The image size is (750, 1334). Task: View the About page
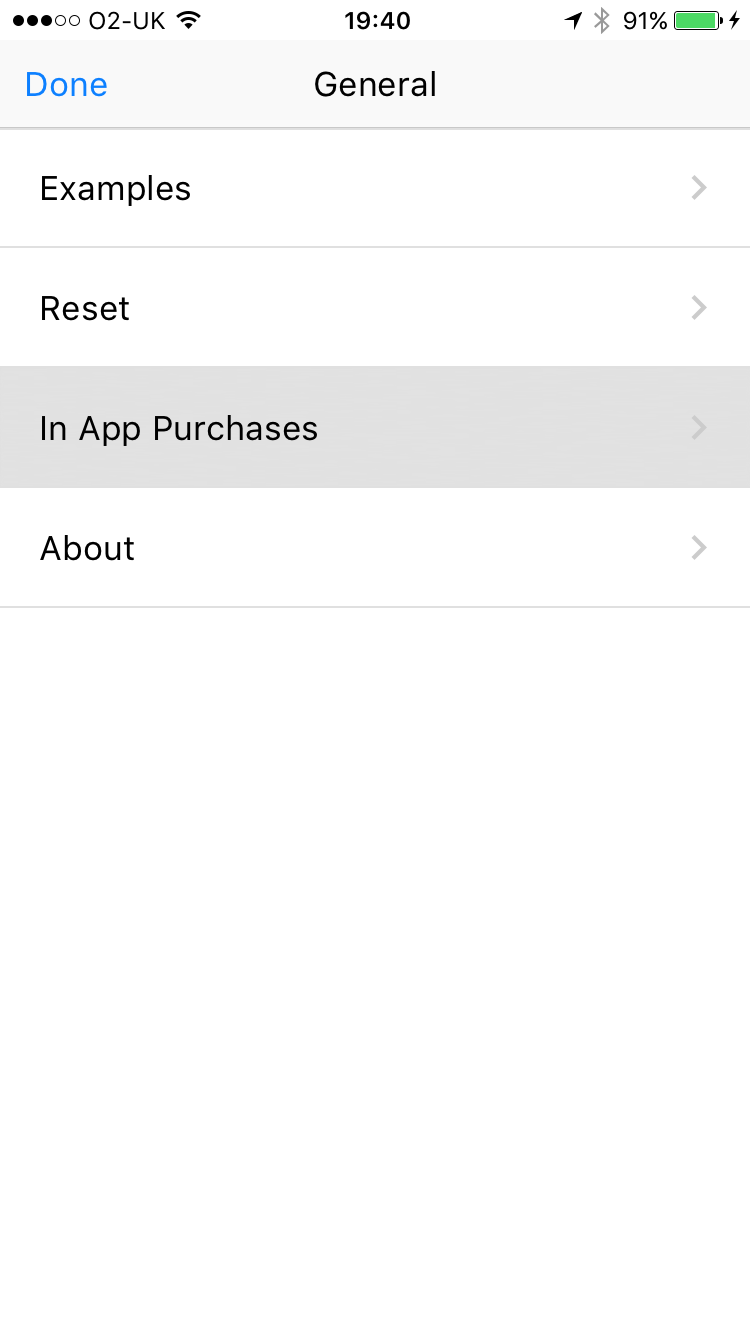375,547
